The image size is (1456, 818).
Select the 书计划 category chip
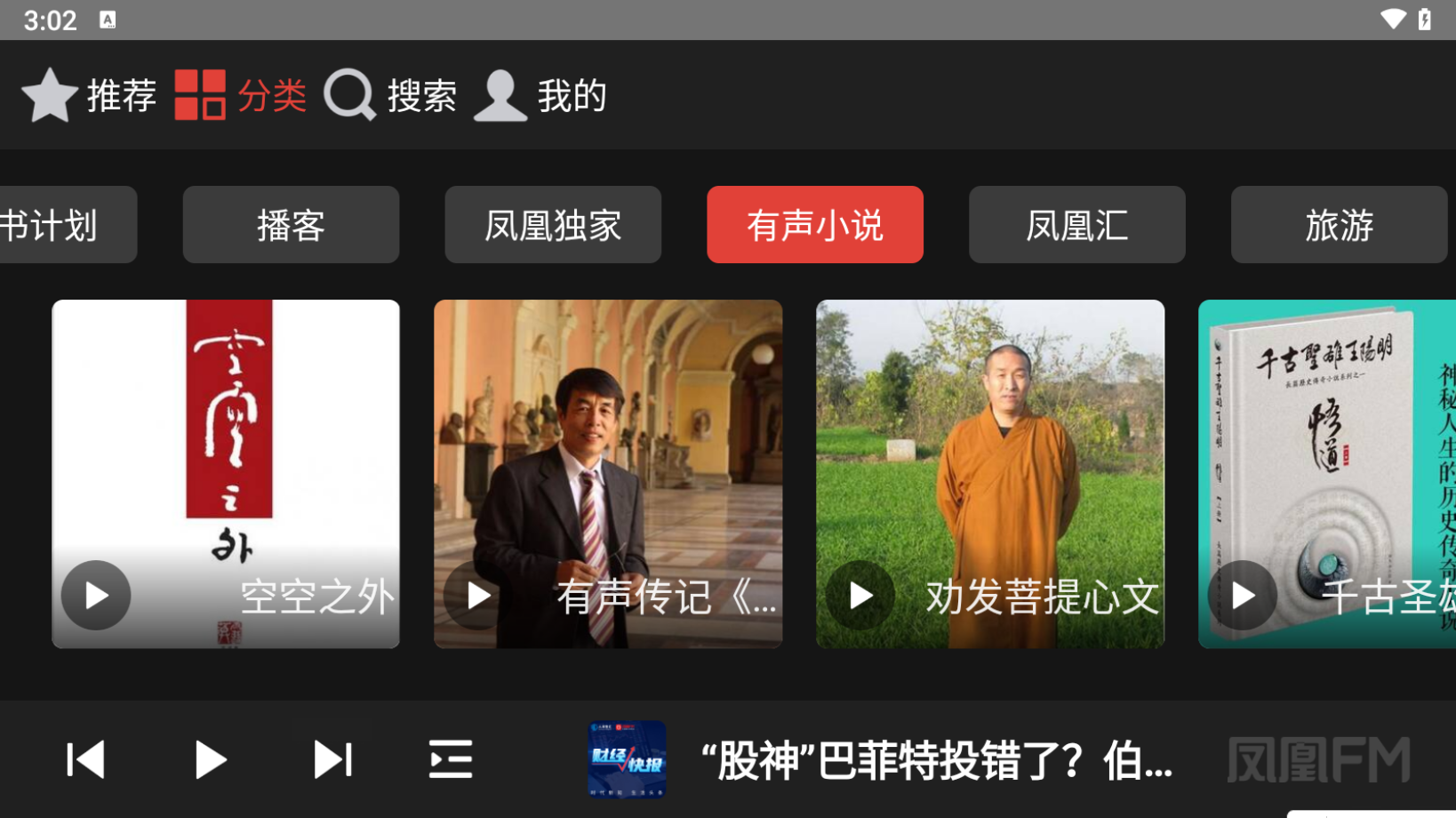coord(62,225)
